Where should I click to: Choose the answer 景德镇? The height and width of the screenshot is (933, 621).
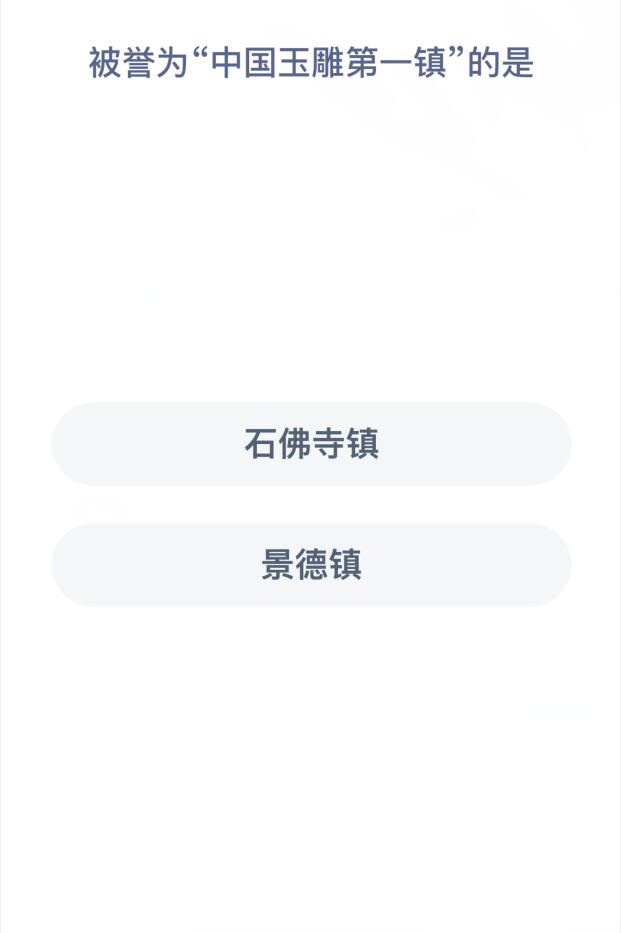click(x=311, y=565)
